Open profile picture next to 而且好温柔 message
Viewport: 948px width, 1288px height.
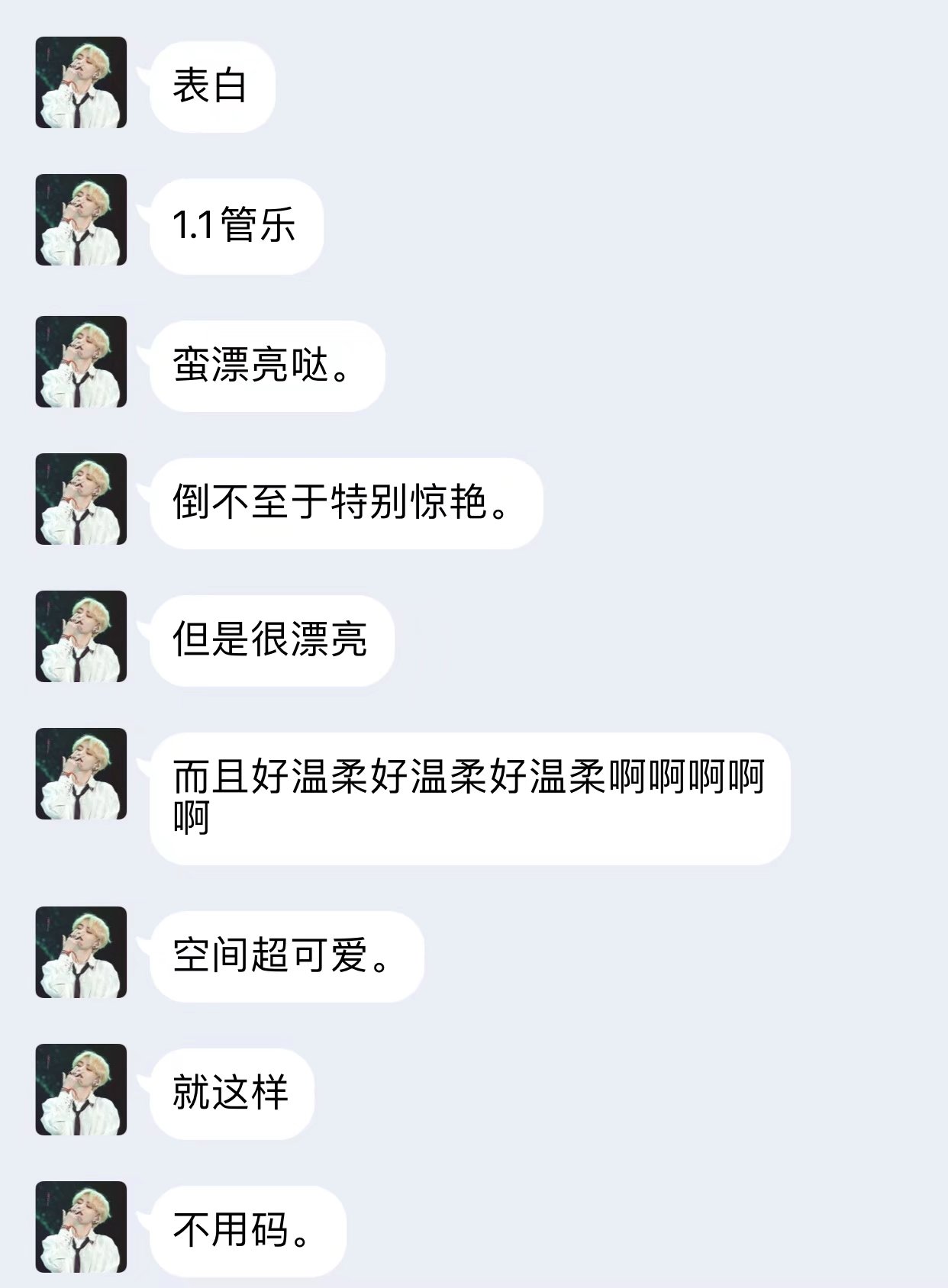(x=81, y=774)
